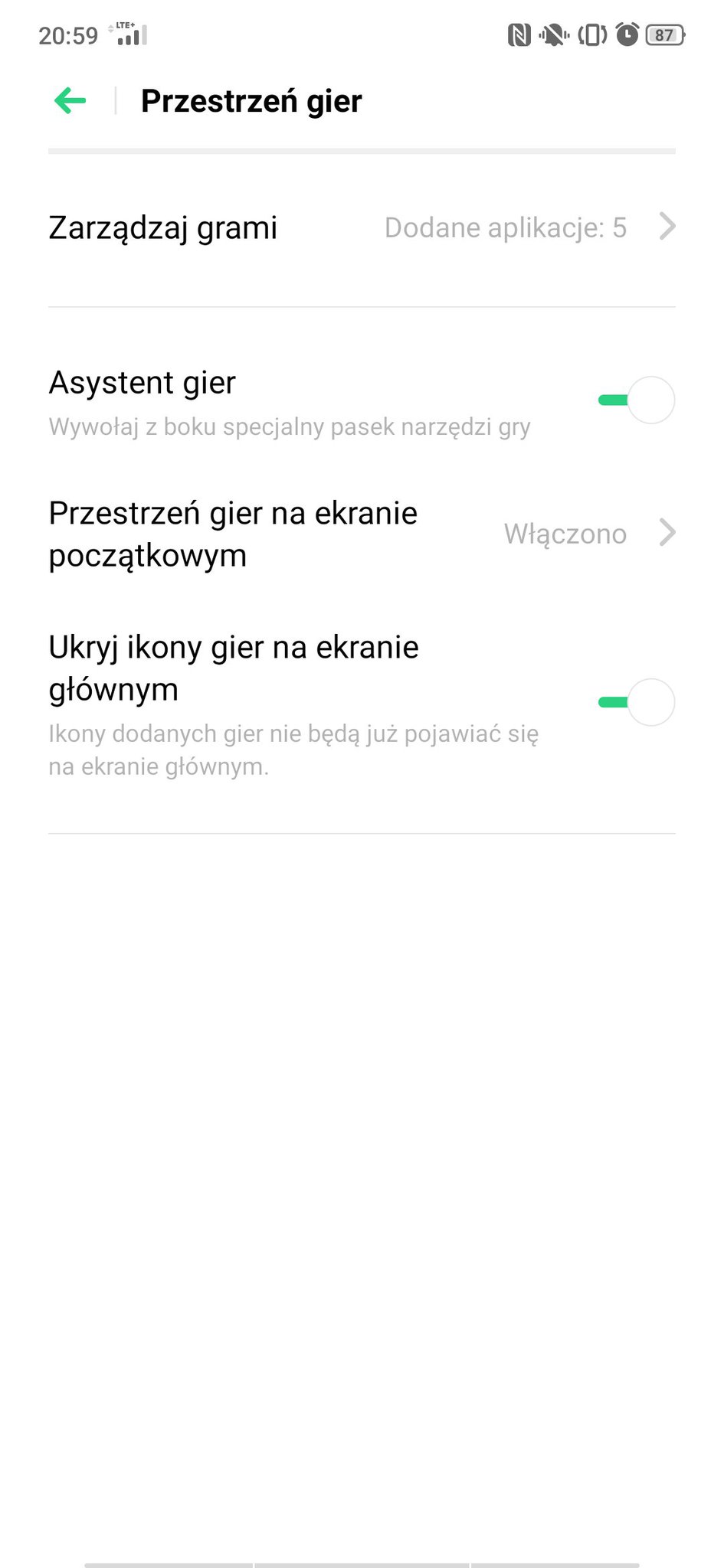Toggle Ukryj ikony gier na ekranie głównym
The height and width of the screenshot is (1568, 724).
pos(636,702)
